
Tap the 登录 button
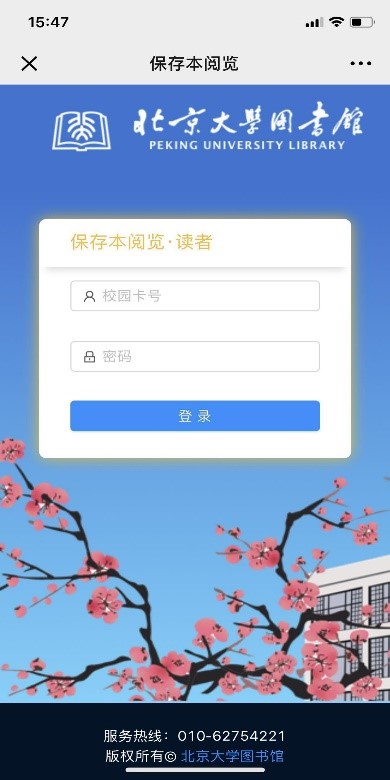(195, 416)
